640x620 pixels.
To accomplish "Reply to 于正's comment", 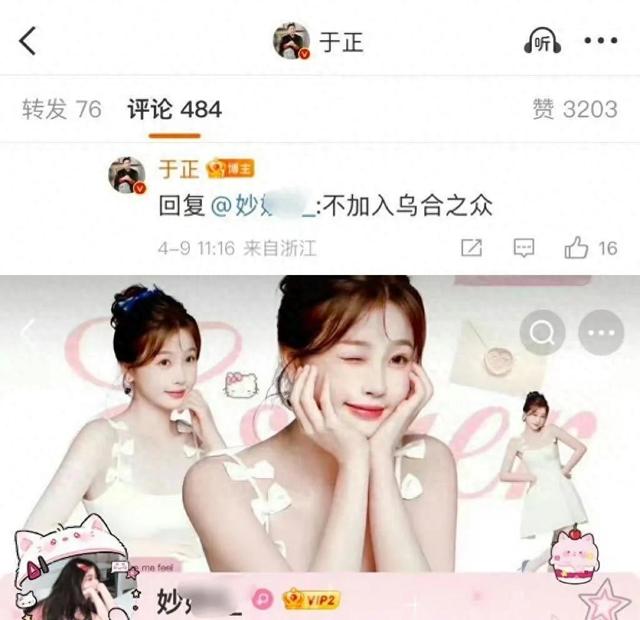I will tap(523, 248).
